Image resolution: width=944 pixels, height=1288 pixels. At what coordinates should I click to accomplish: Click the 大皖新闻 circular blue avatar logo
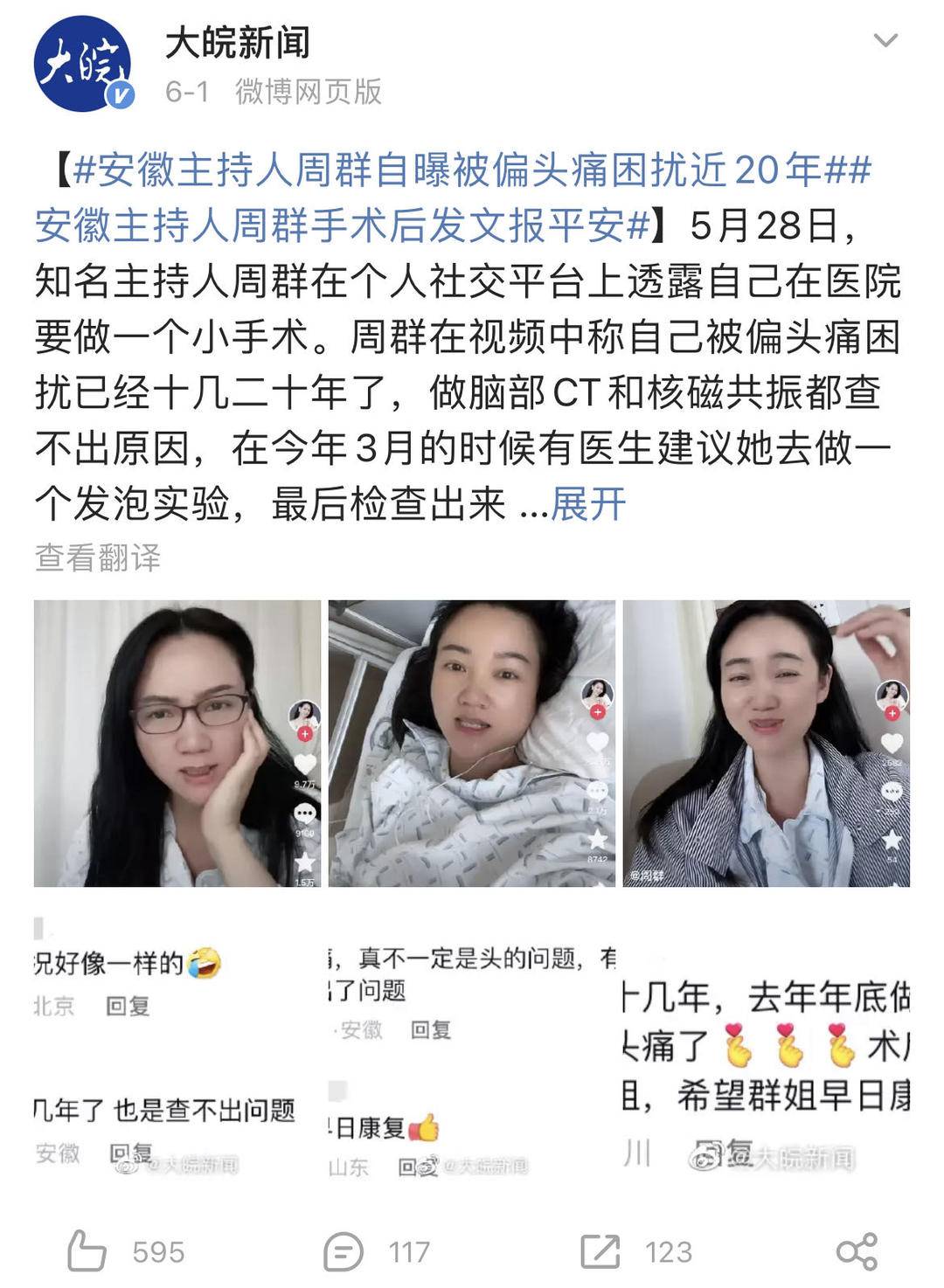83,63
